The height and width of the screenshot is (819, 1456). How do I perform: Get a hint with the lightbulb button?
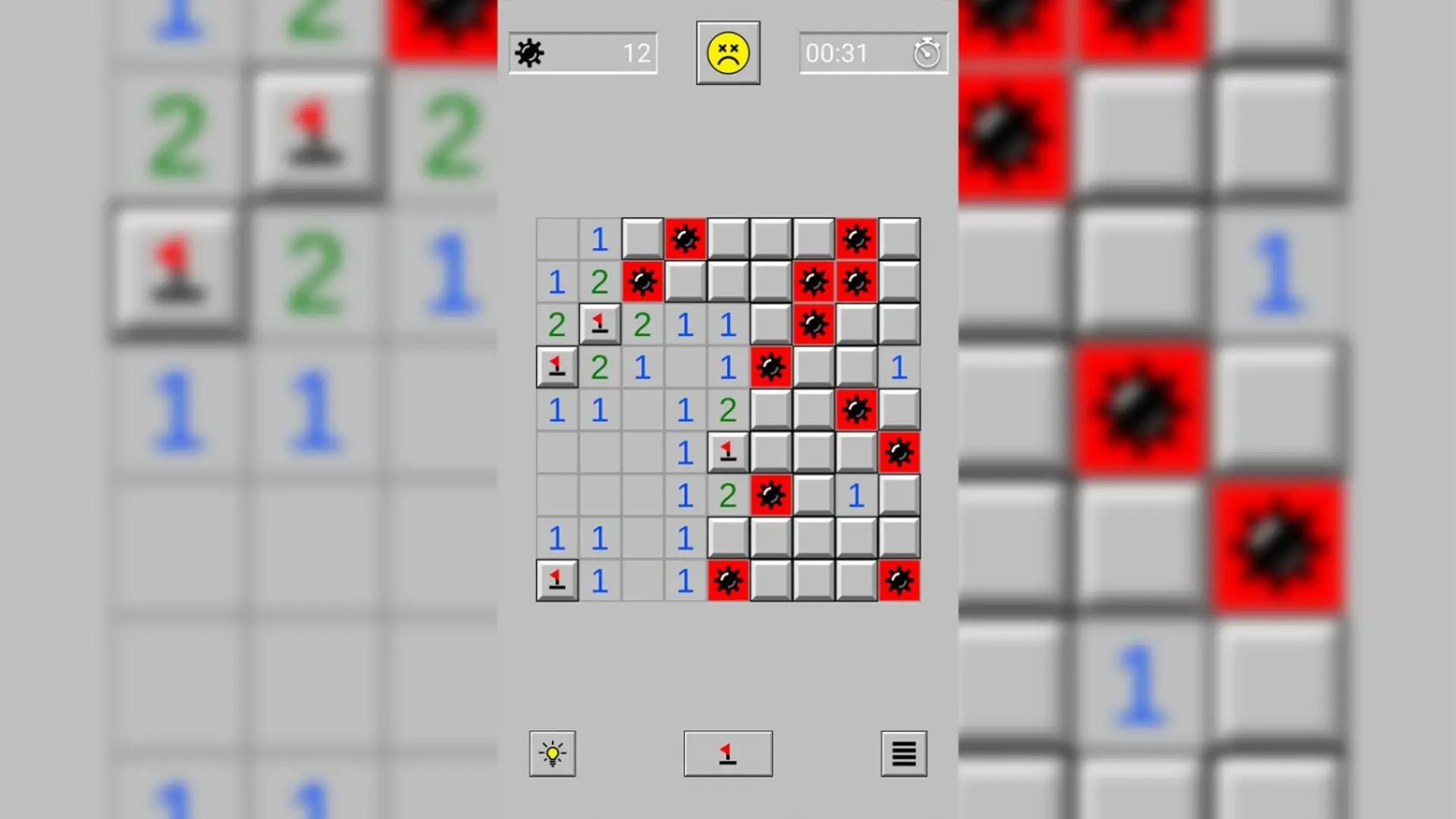point(552,753)
